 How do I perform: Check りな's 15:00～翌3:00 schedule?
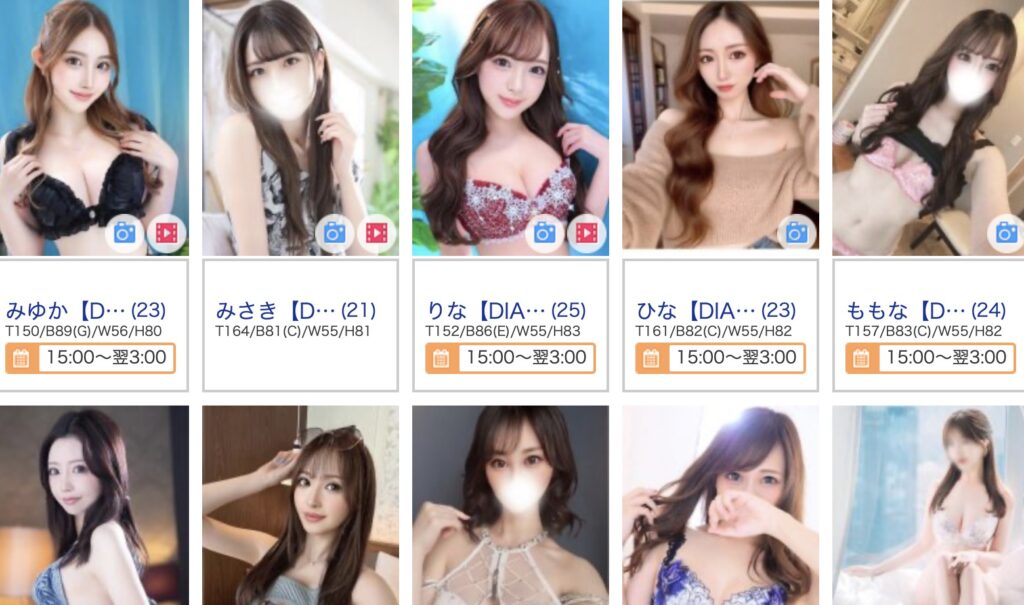[510, 358]
